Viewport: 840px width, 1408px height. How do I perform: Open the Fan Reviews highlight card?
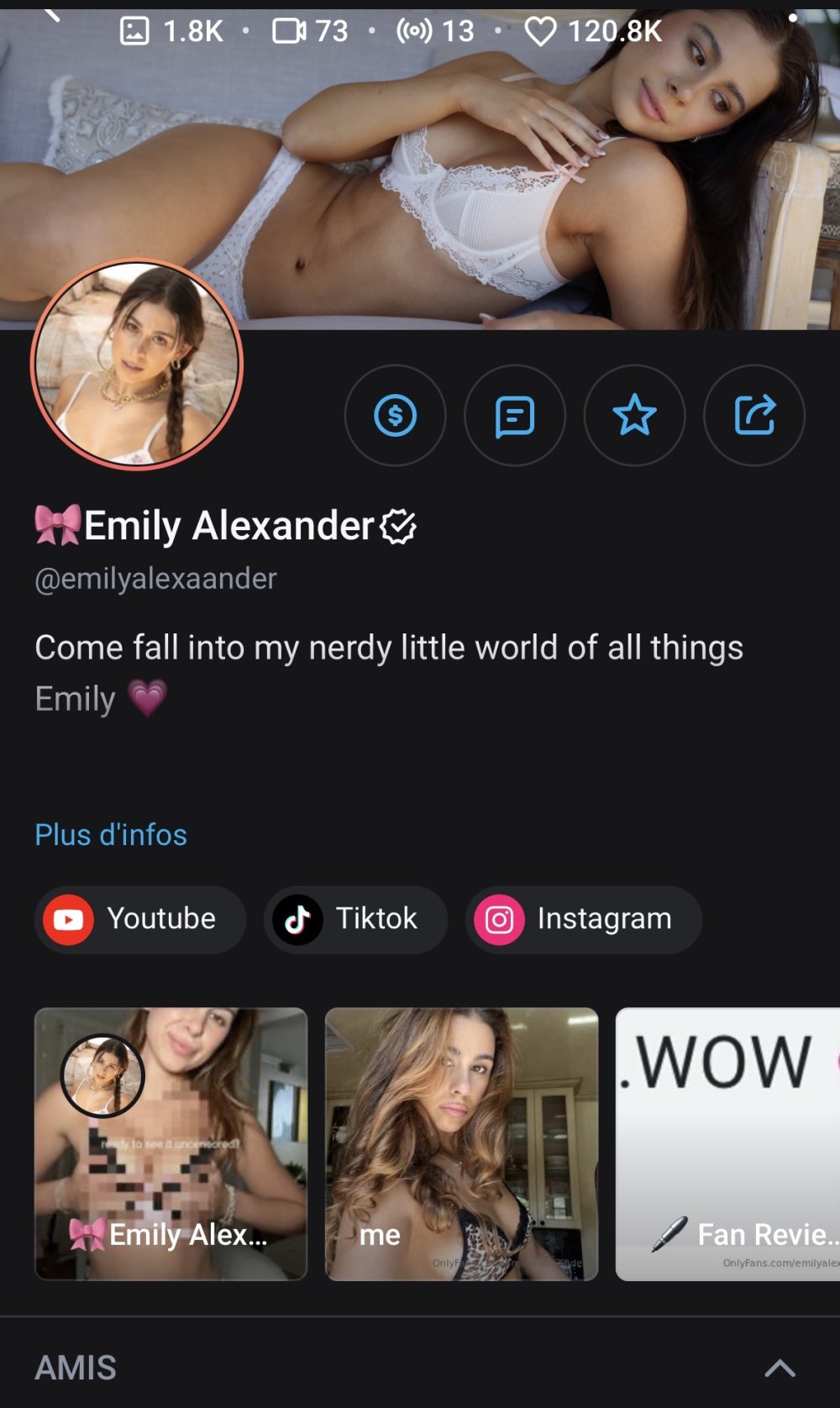click(x=727, y=1144)
